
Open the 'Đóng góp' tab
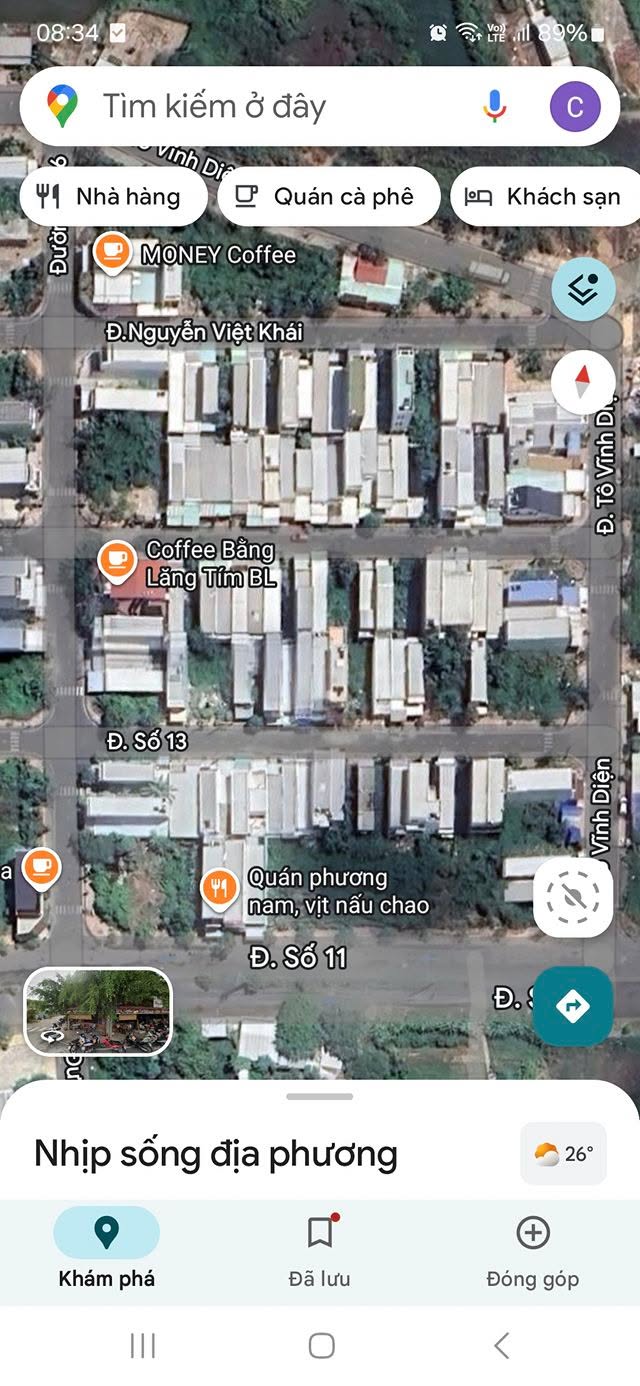532,1247
